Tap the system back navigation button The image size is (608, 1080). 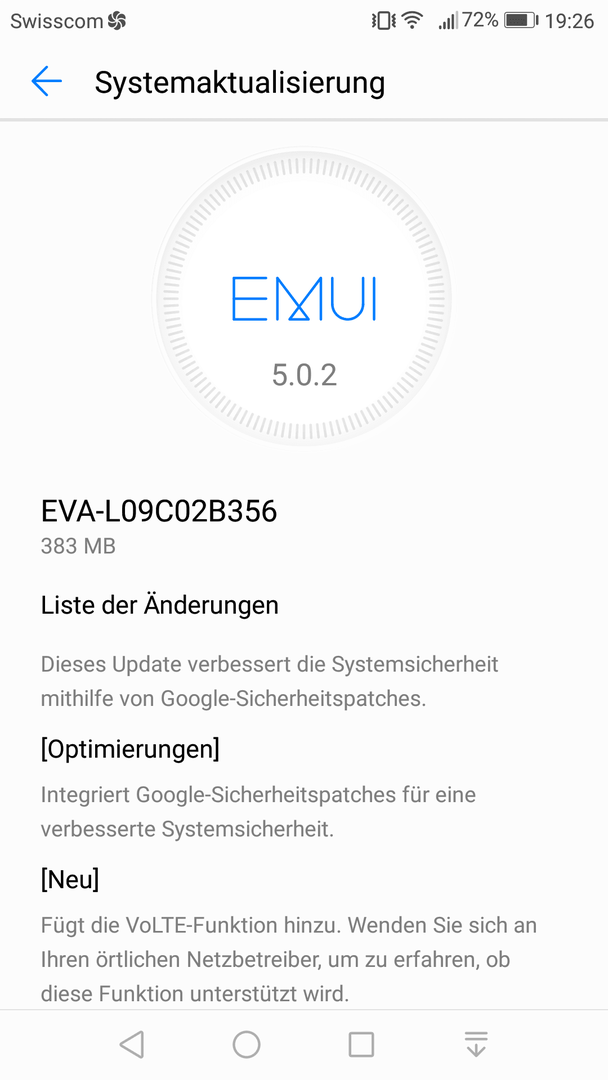tap(132, 1044)
